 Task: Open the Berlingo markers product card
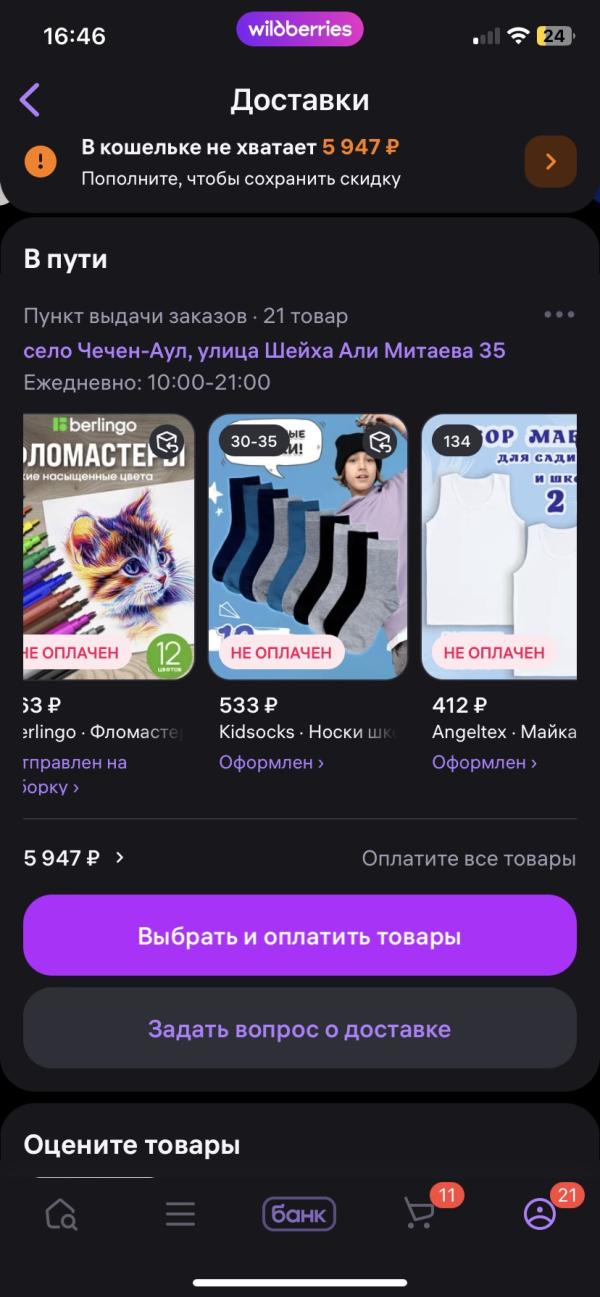[x=108, y=547]
